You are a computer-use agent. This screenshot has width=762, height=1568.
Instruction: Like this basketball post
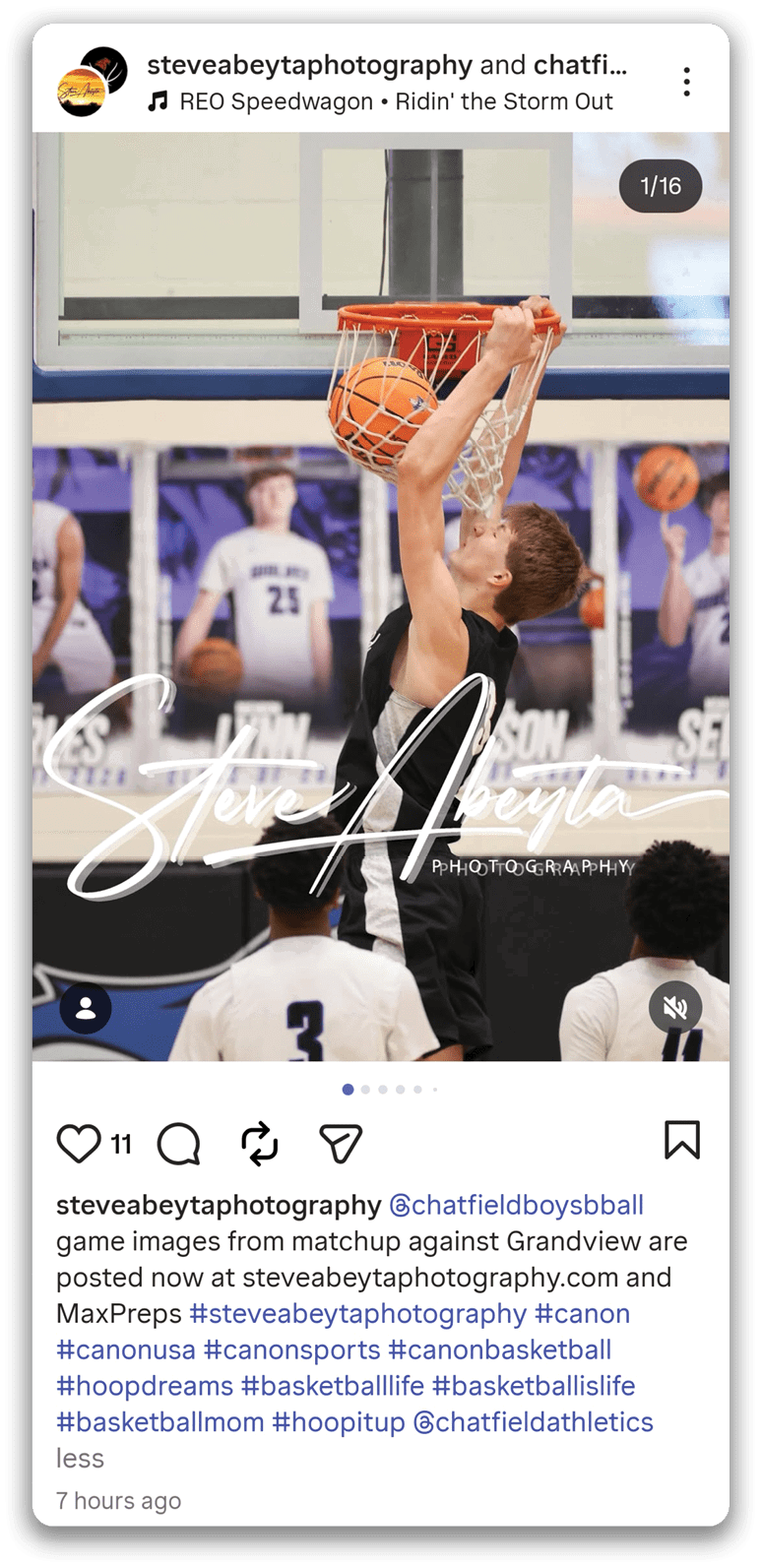tap(79, 1143)
